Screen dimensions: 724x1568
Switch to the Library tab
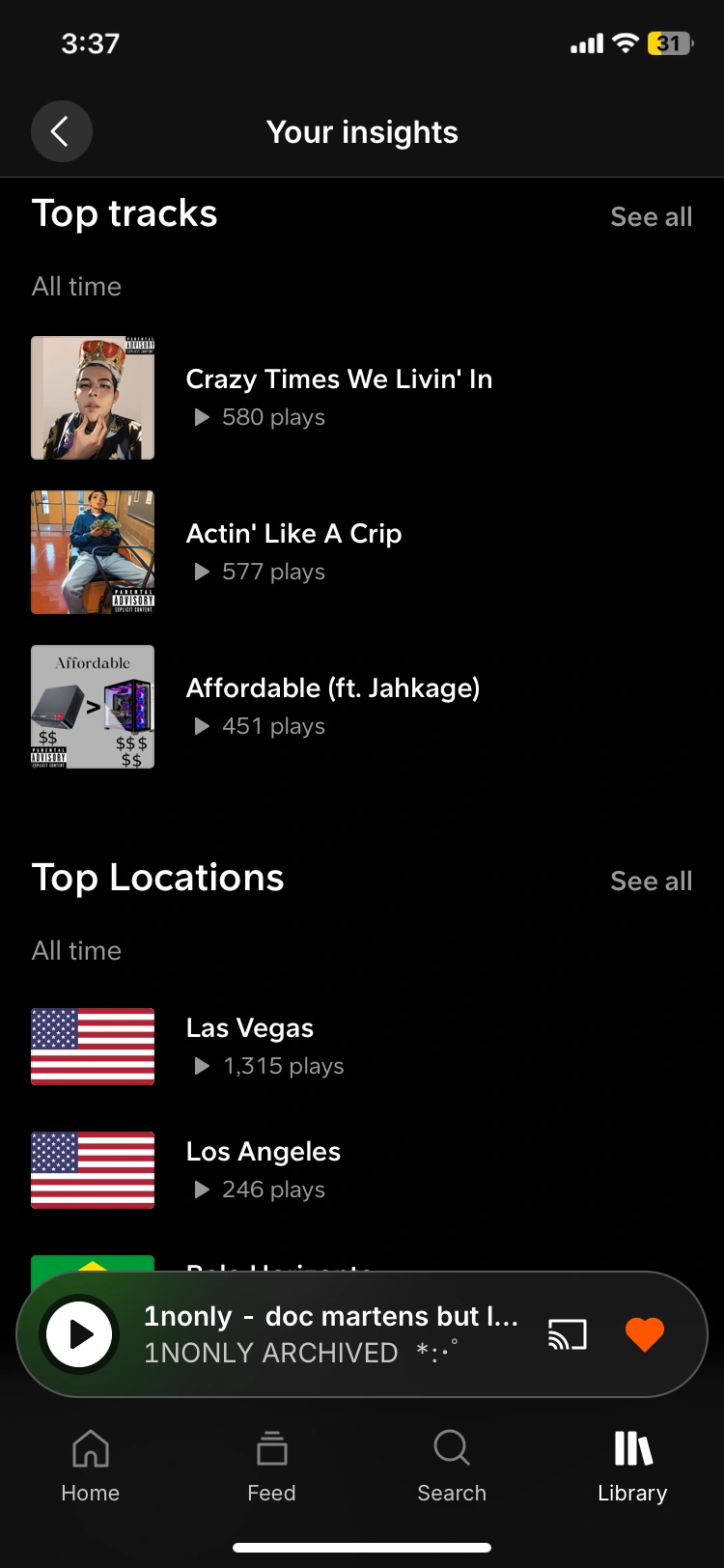pos(632,1466)
